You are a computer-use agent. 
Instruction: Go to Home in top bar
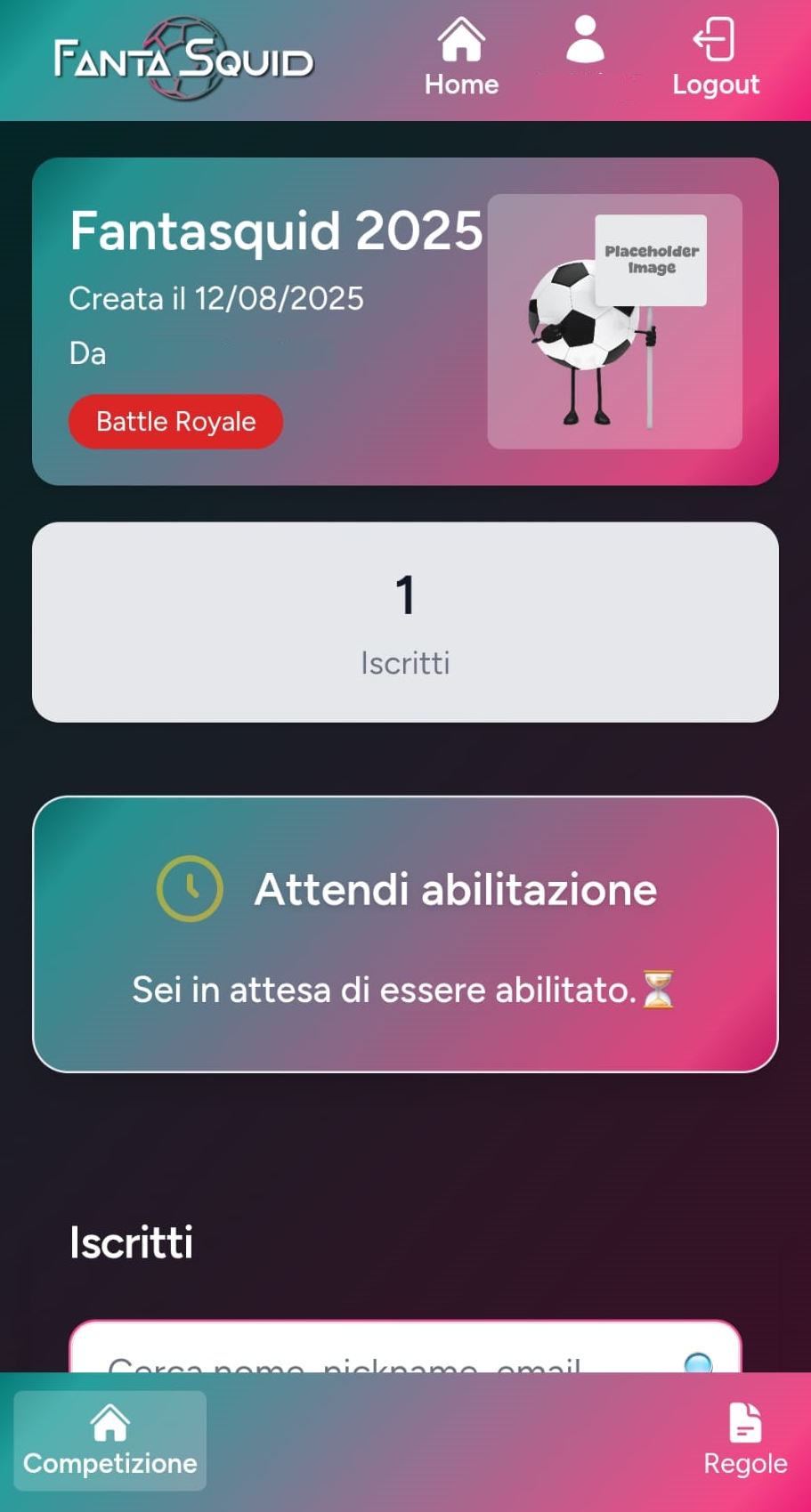pos(461,59)
